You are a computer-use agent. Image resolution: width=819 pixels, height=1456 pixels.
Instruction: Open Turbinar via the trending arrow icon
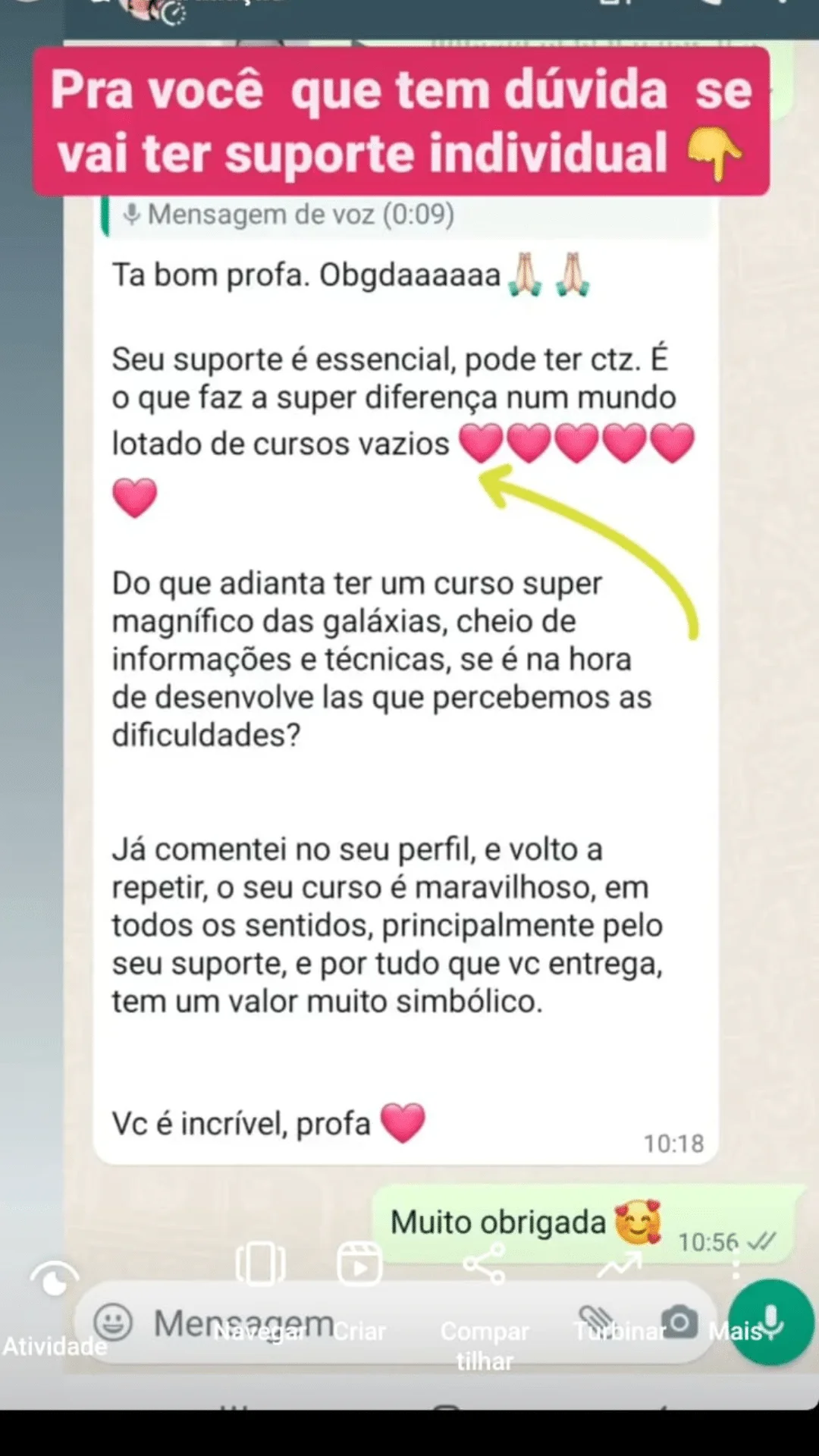[x=618, y=1264]
